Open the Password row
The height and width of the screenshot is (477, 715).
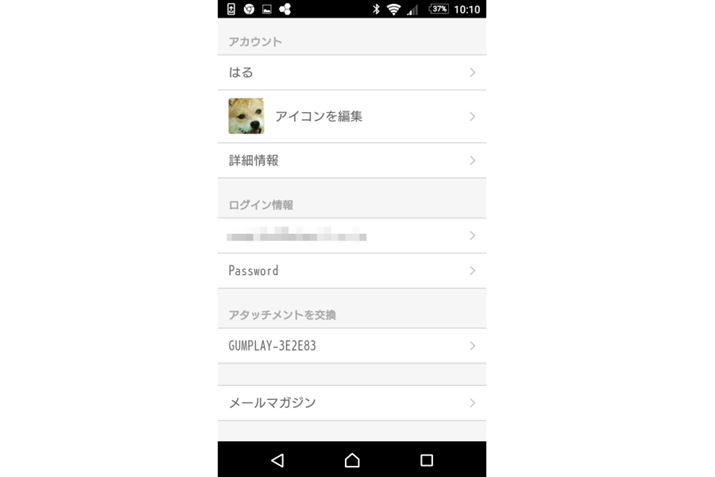[x=351, y=271]
